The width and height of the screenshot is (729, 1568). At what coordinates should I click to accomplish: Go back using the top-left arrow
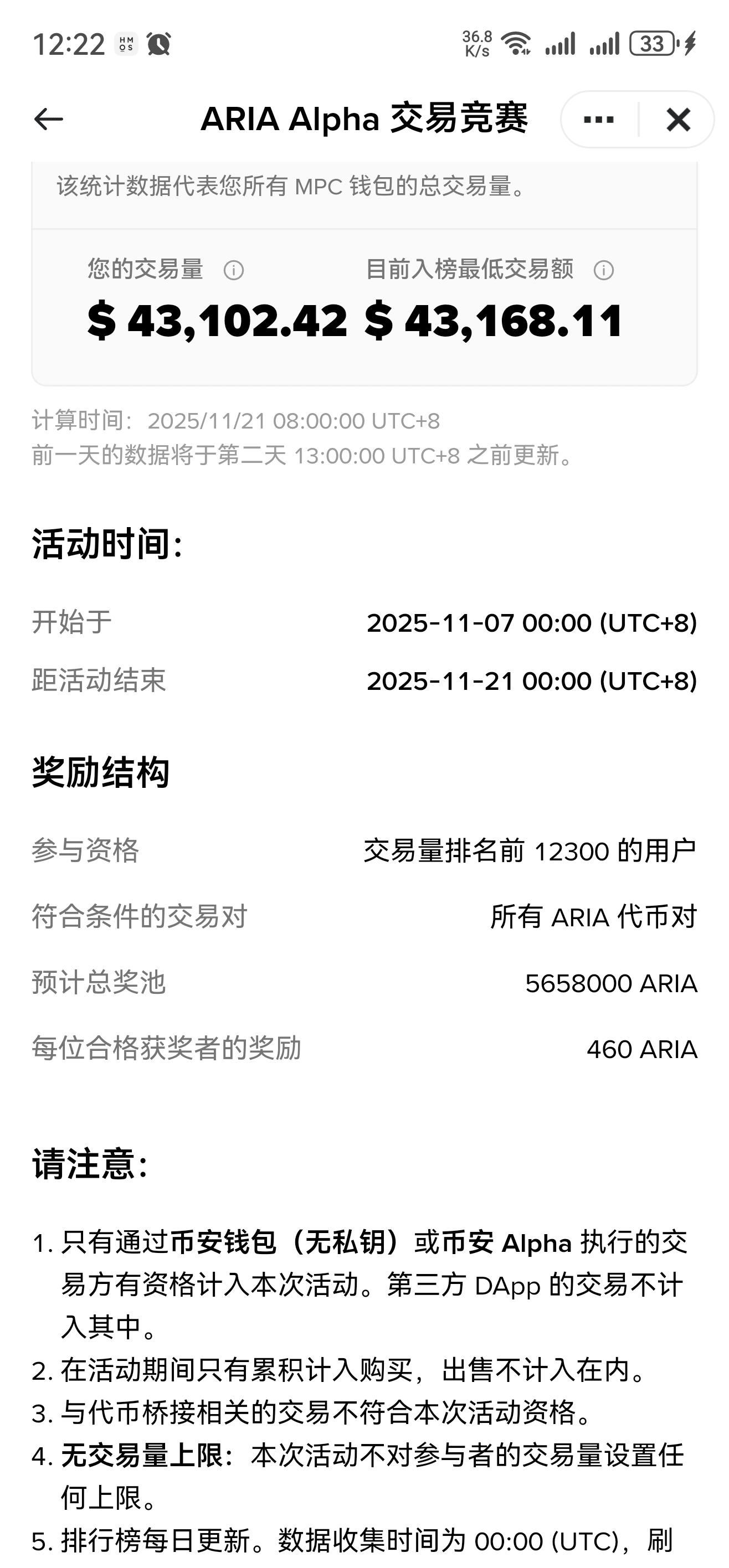(x=49, y=119)
